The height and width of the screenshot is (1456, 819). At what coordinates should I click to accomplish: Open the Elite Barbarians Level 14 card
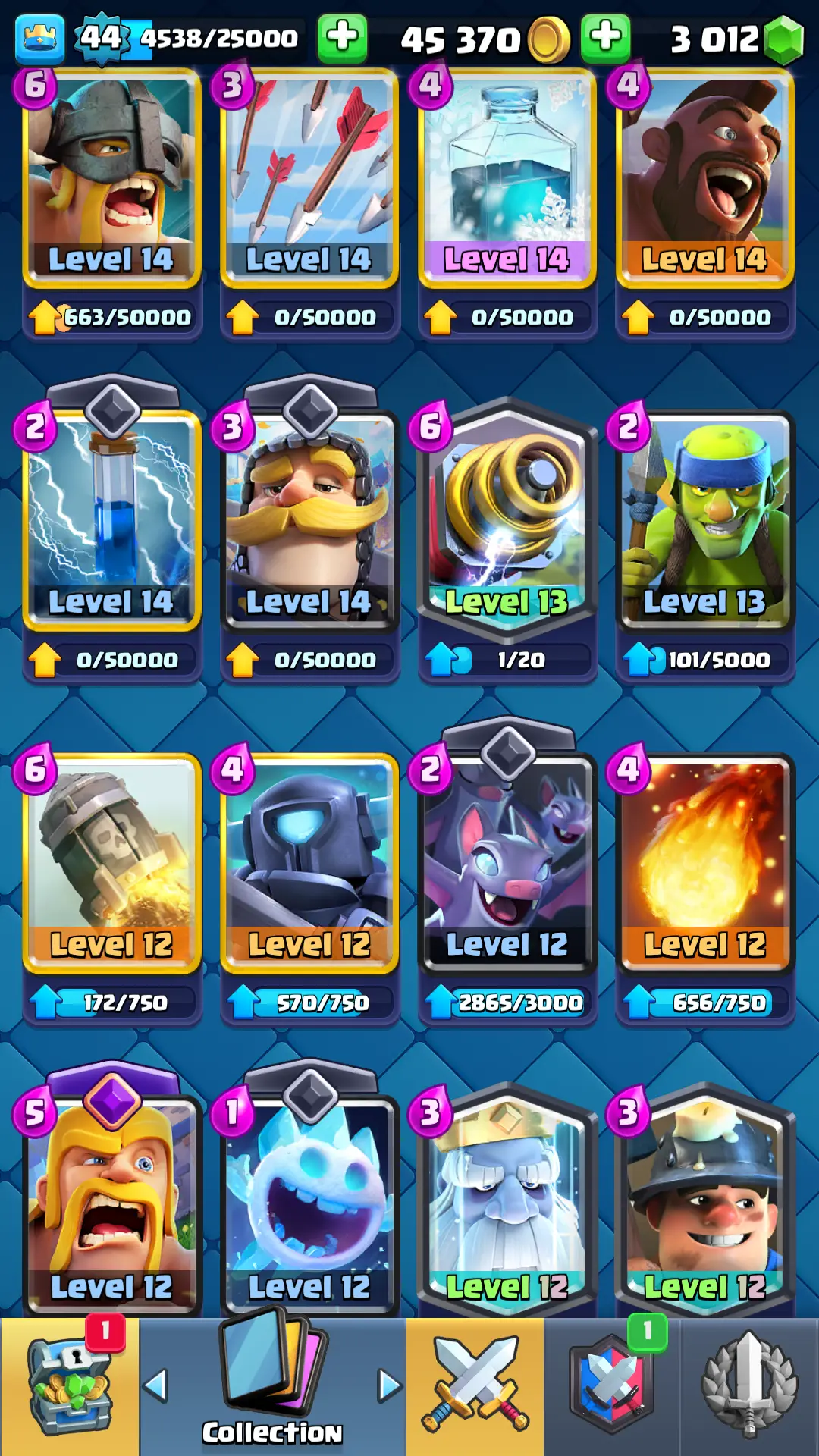click(111, 178)
